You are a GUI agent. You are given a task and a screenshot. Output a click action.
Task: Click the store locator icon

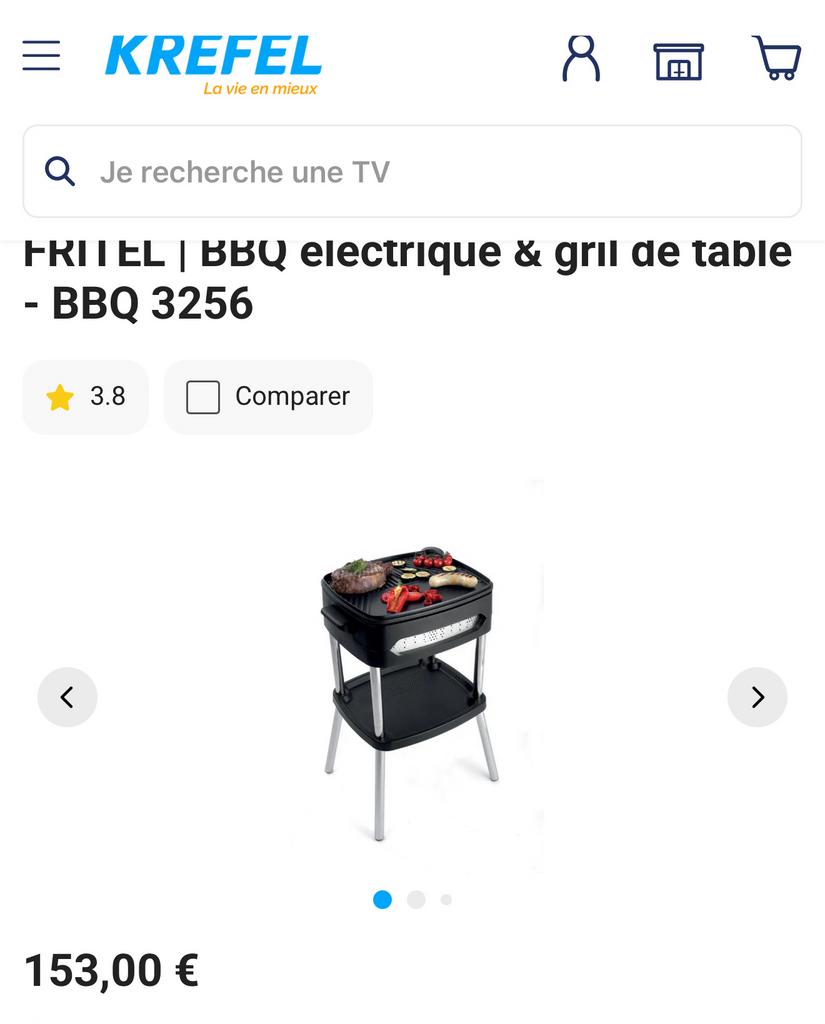click(x=678, y=61)
